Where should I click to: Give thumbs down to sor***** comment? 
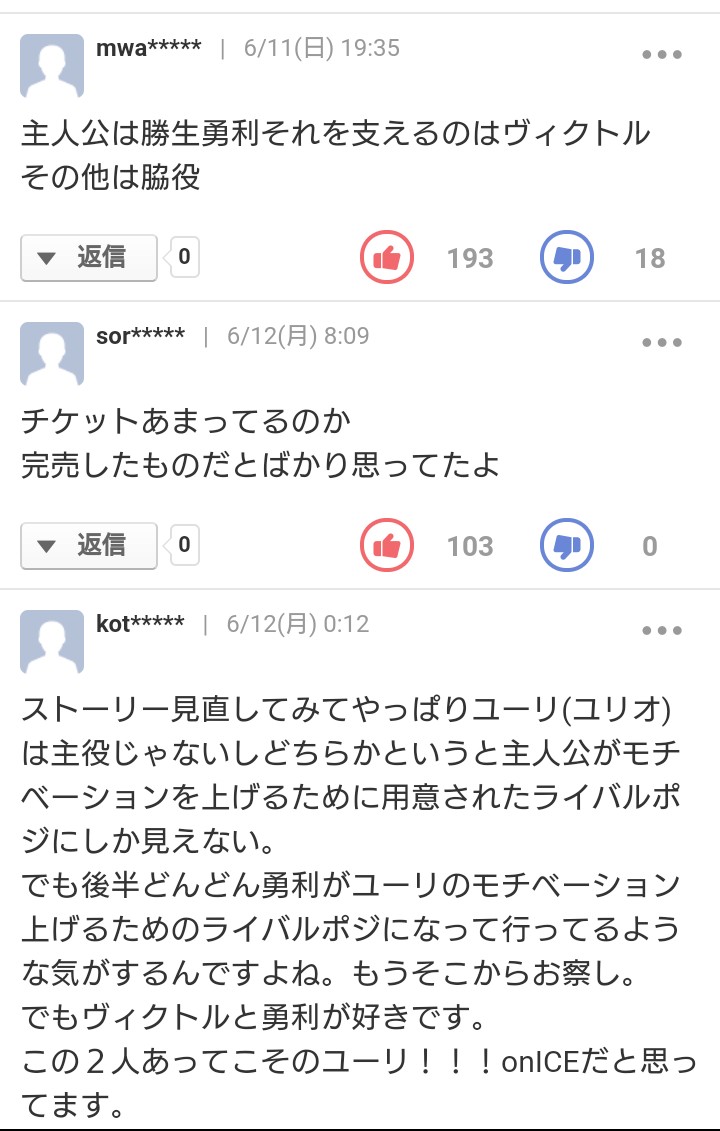(x=567, y=546)
